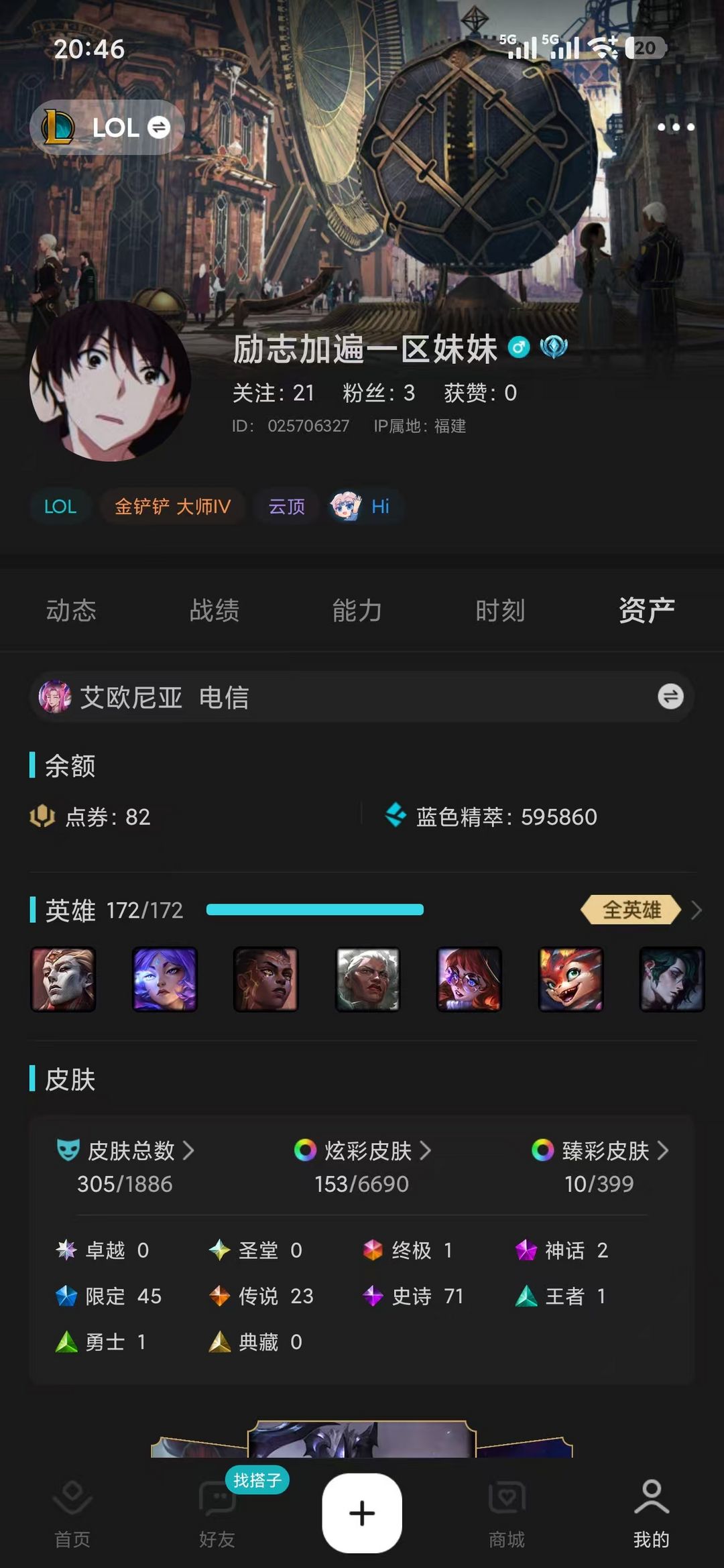Switch game using the LOL selector
Screen dimensions: 724x1568
107,127
